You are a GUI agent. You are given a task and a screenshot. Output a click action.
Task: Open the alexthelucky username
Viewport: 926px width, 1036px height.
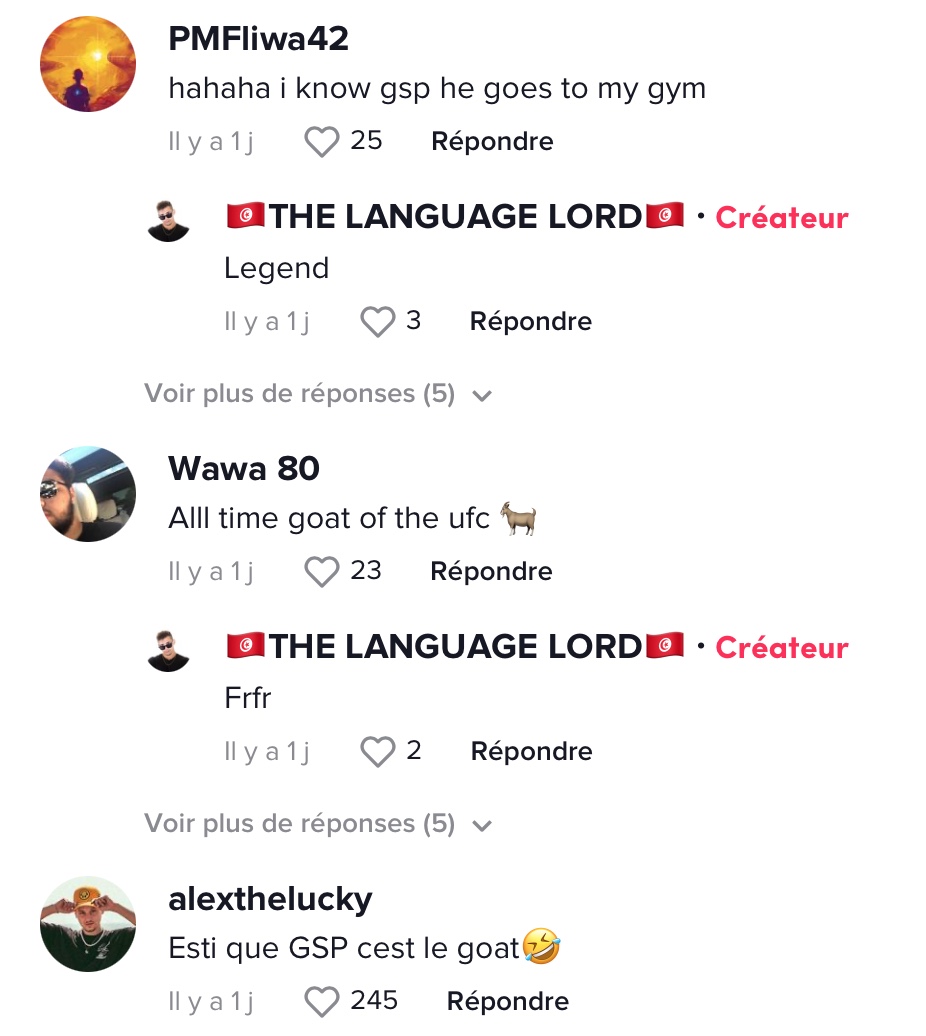click(270, 899)
